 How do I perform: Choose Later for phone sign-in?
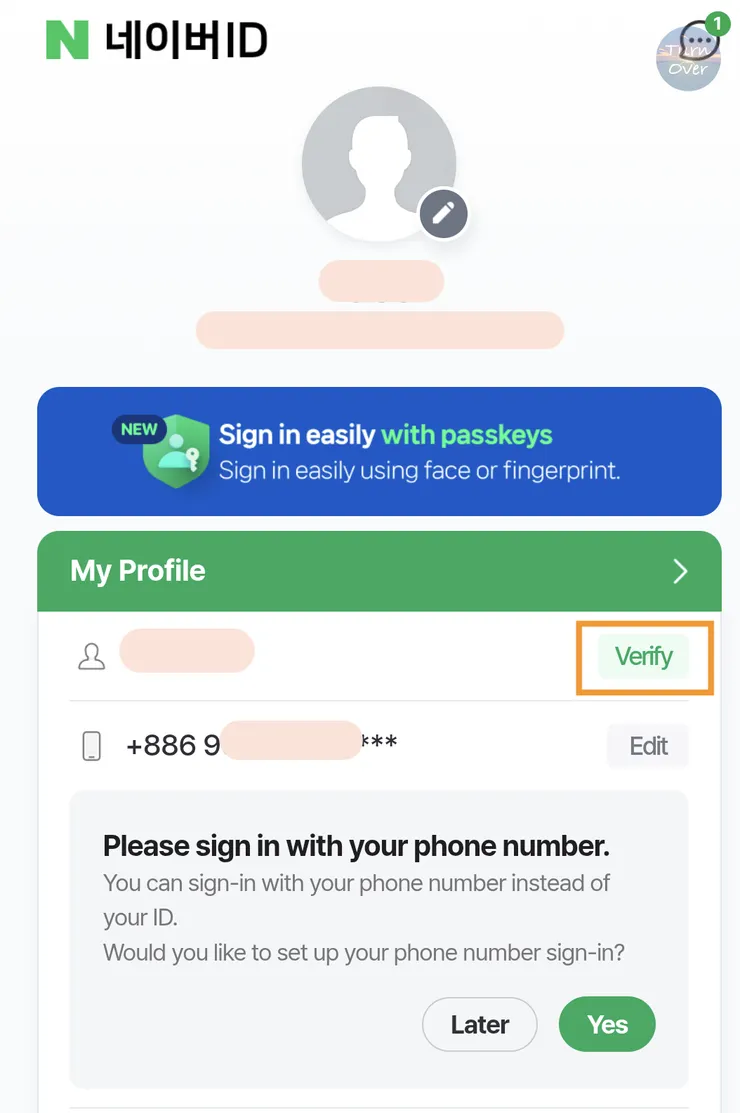pos(480,1025)
